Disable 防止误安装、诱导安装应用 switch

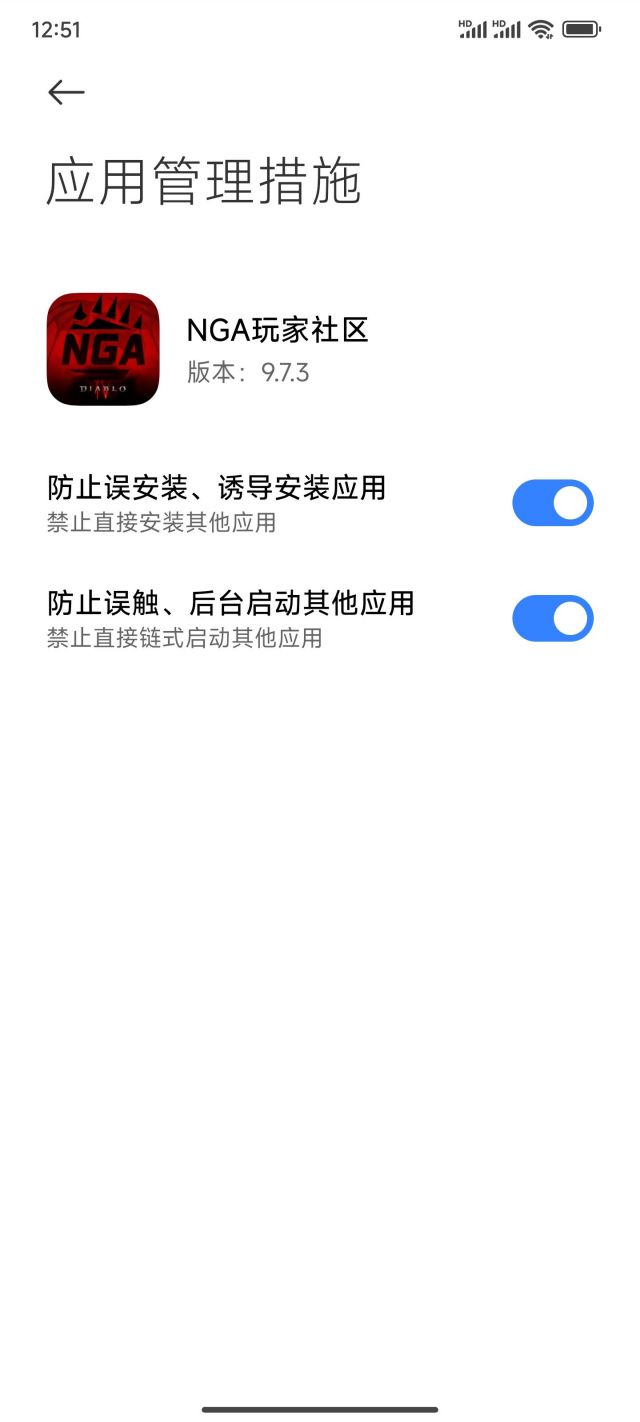pyautogui.click(x=552, y=503)
